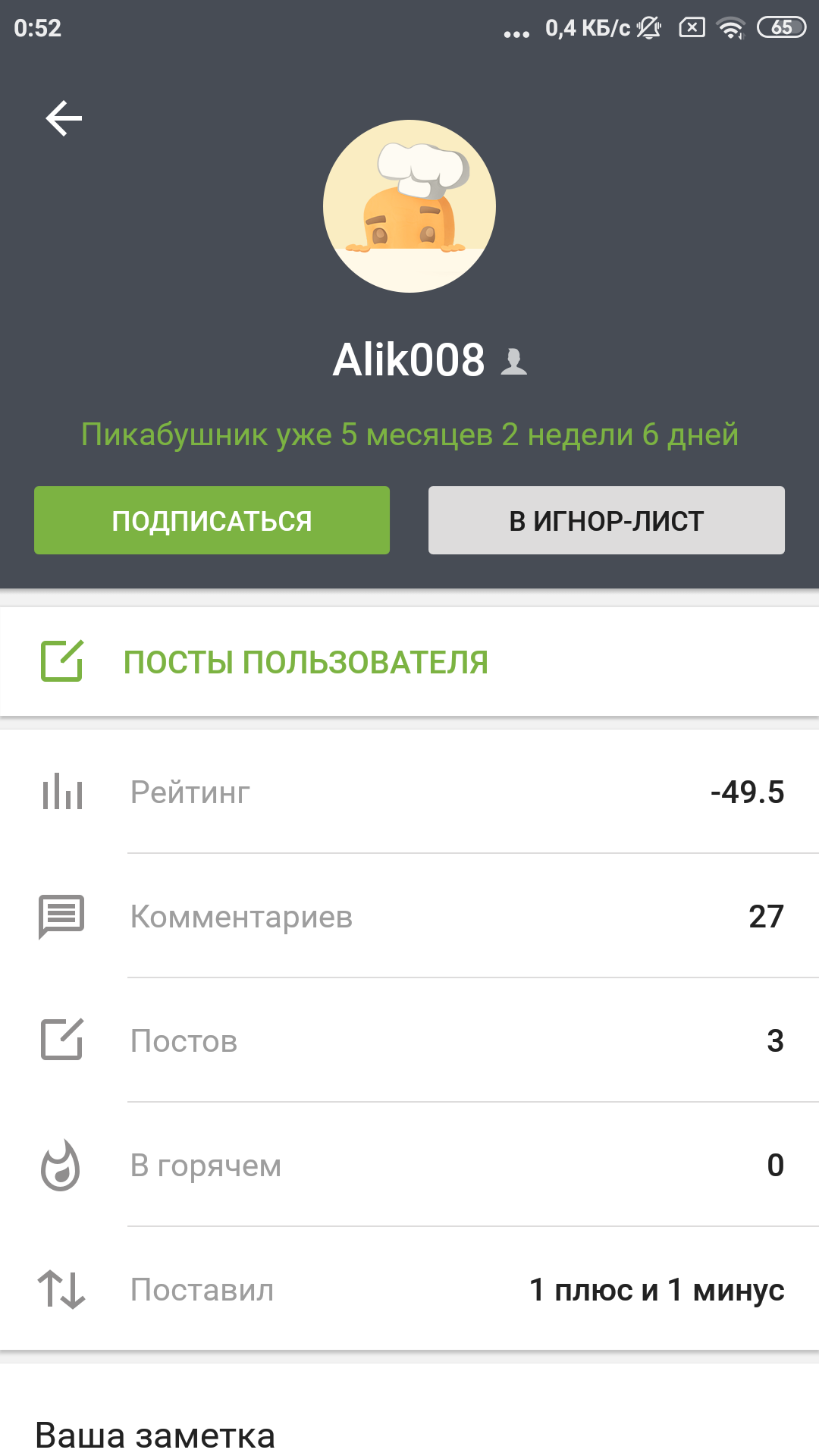Add user via В ИГНОР-ЛИСТ button
The image size is (819, 1456).
607,520
